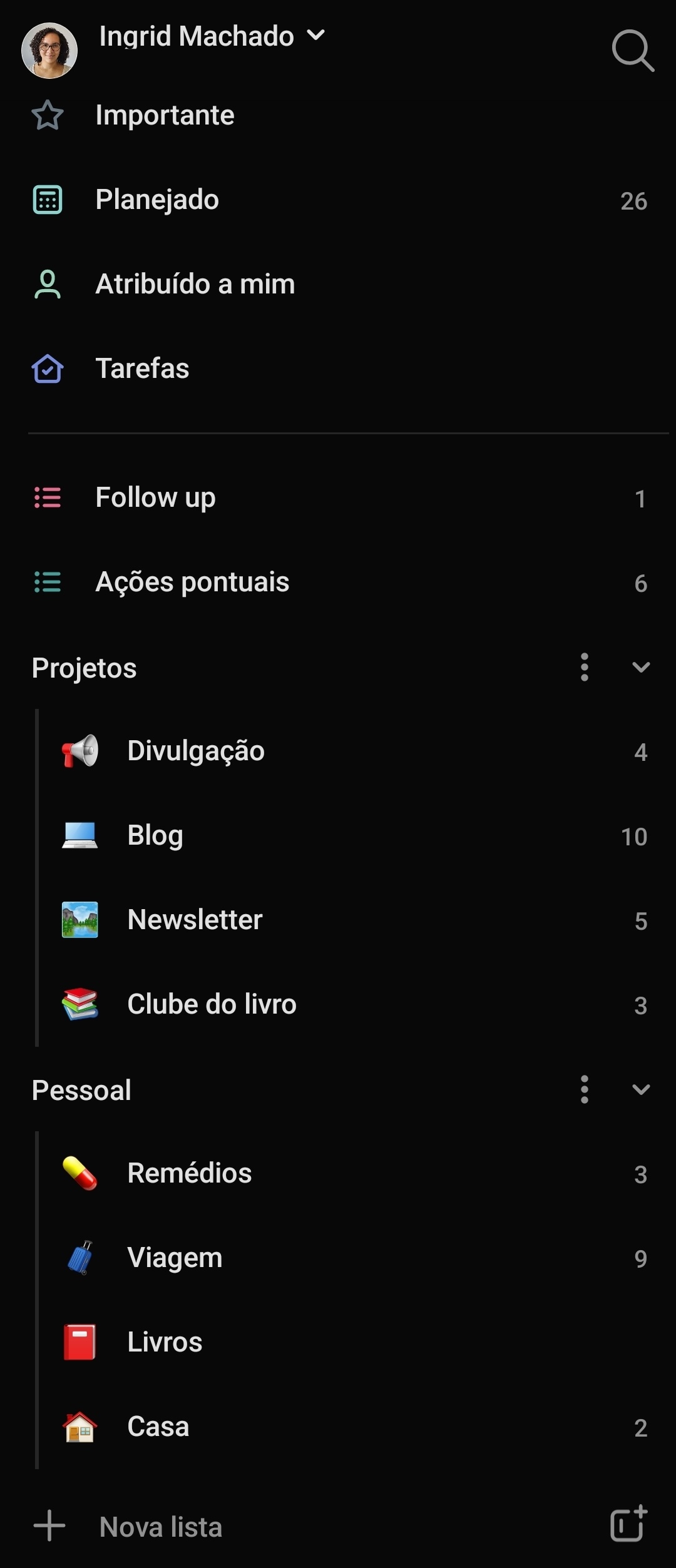
Task: Collapse the Projetos group
Action: (x=642, y=667)
